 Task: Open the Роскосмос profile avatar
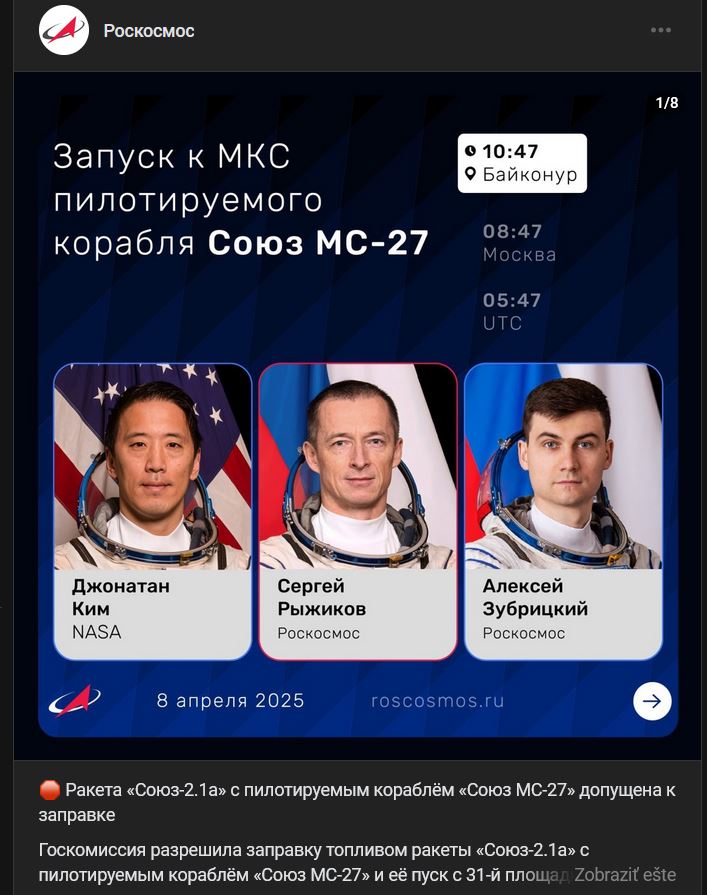[x=64, y=30]
